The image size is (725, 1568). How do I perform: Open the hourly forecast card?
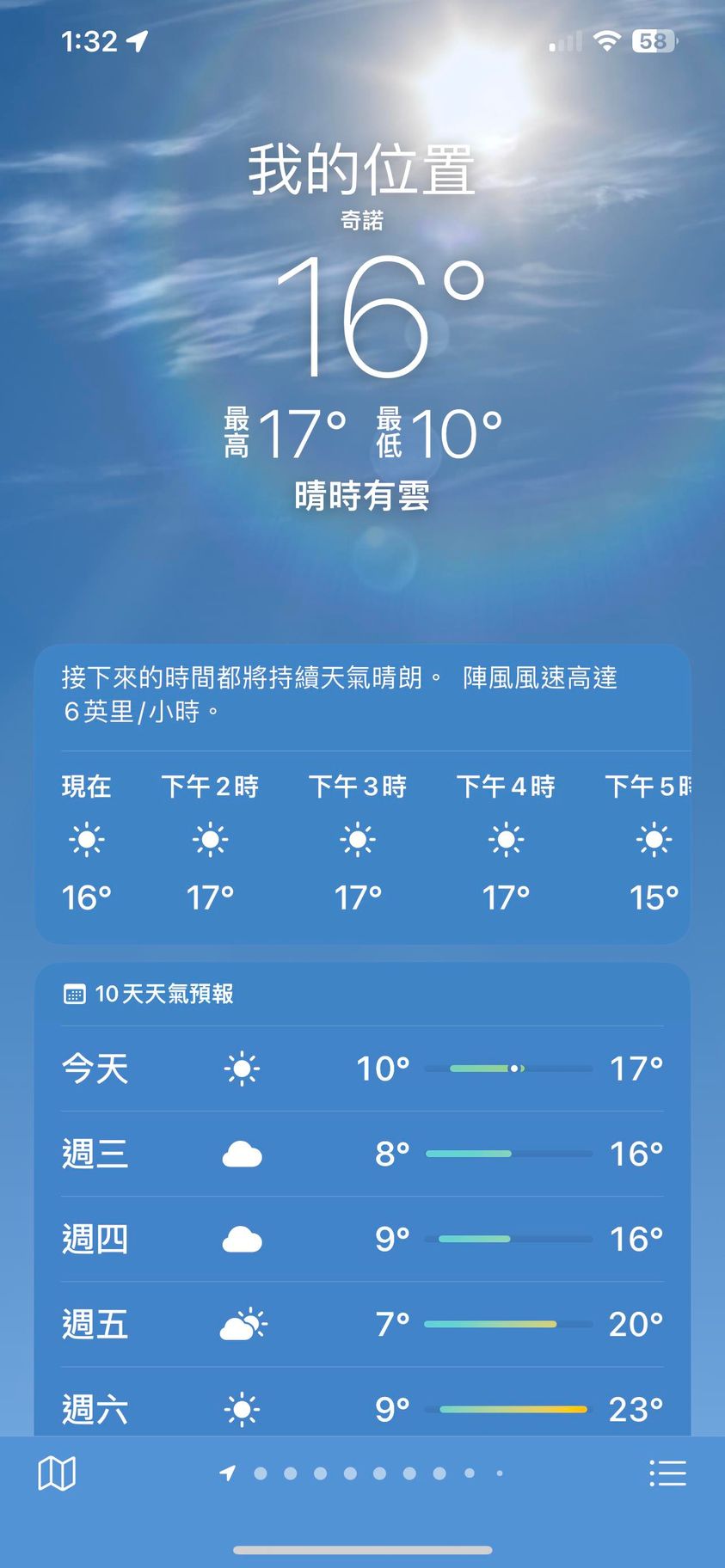(362, 842)
